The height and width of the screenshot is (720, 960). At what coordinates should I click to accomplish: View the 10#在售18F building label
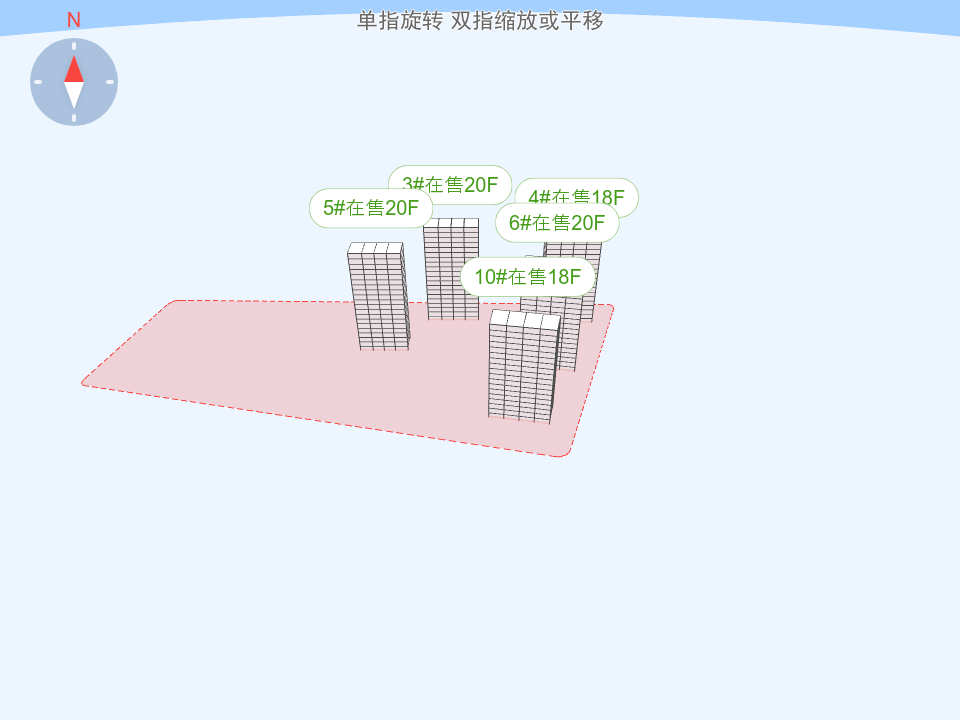click(527, 277)
